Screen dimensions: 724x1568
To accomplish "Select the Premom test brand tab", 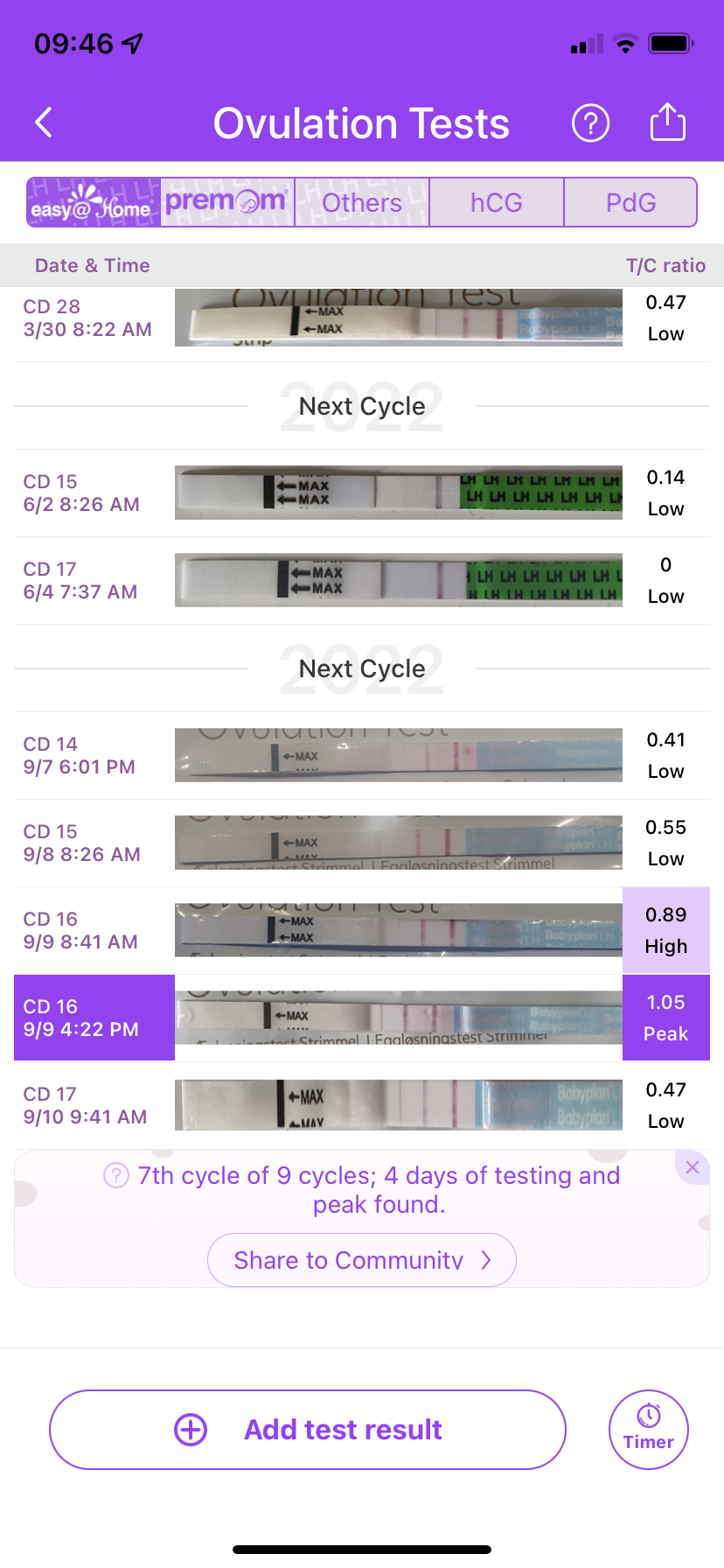I will click(227, 202).
